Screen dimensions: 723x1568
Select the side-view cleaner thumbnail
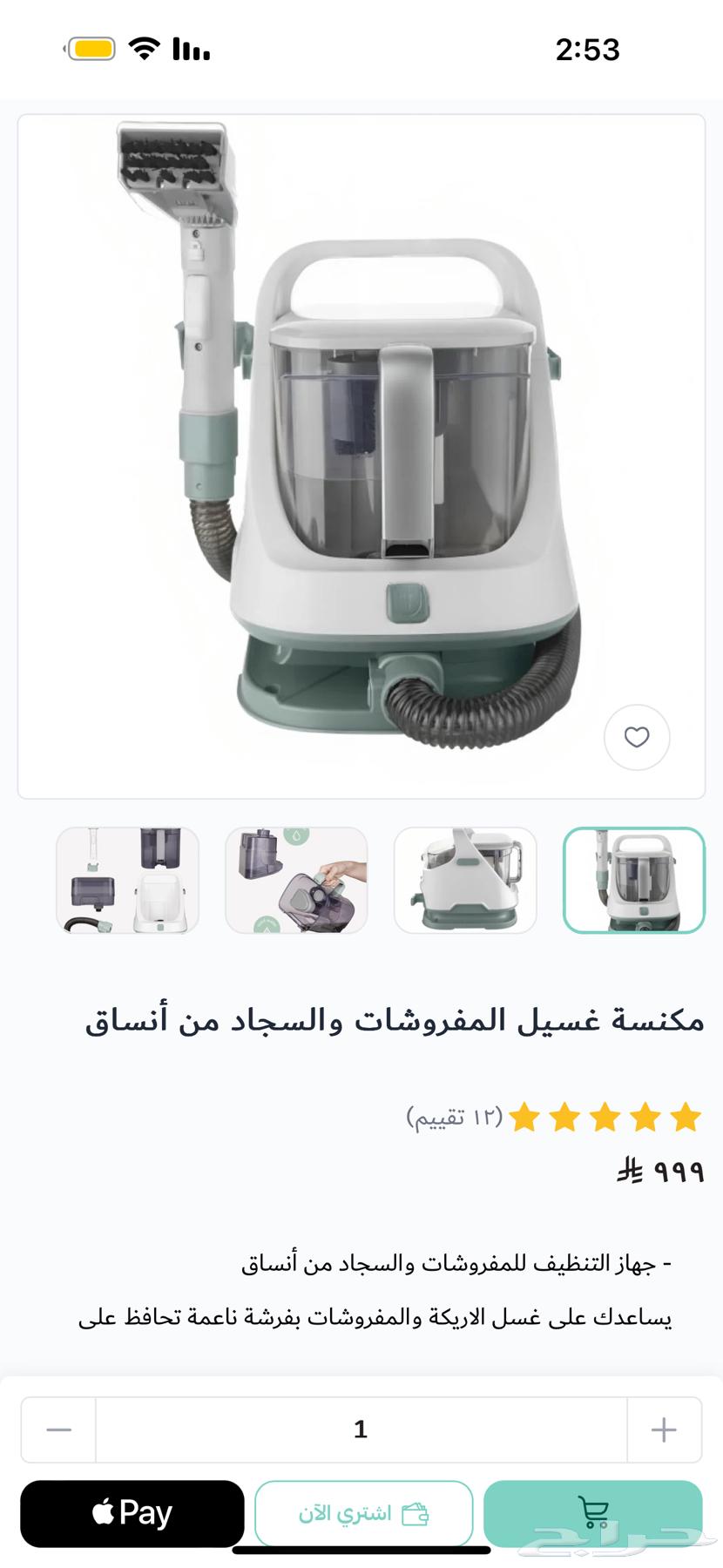[465, 880]
